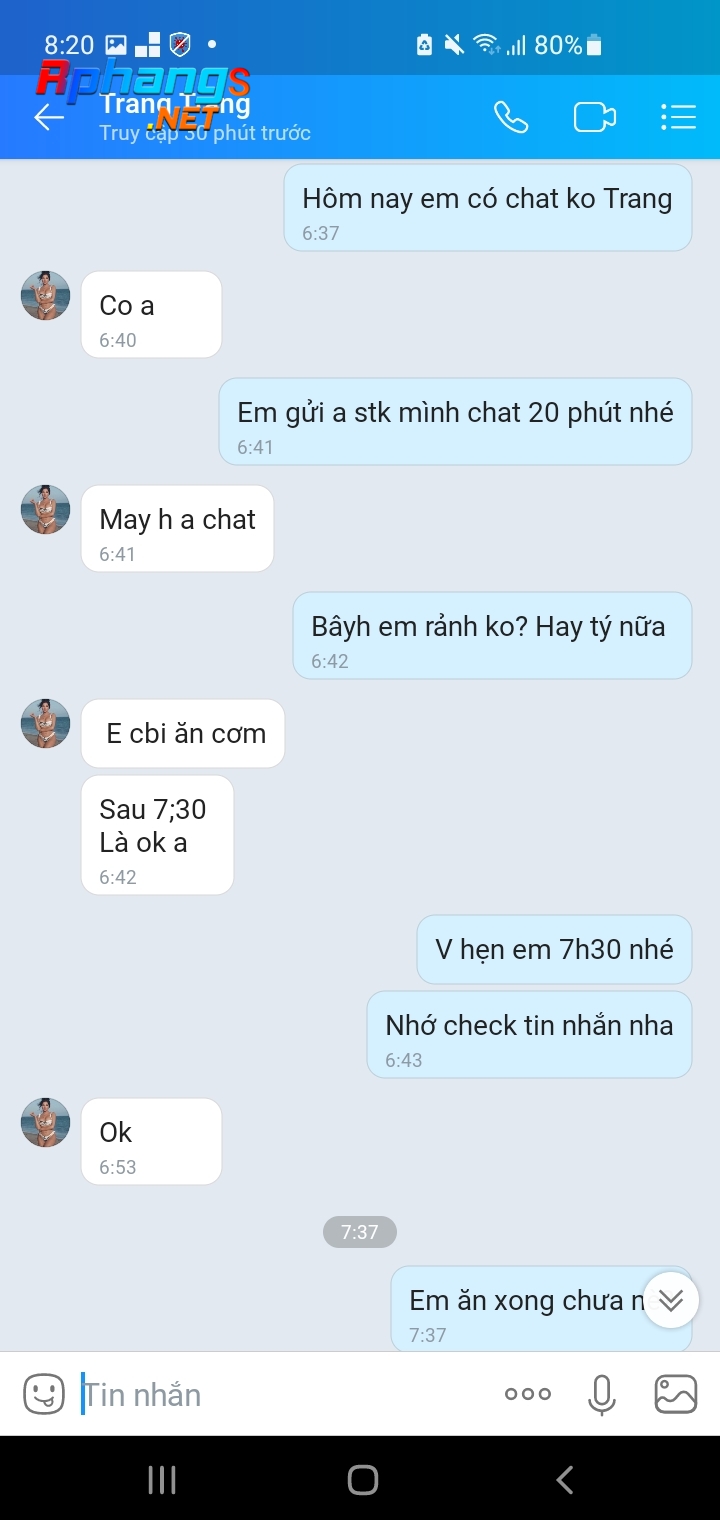Screen dimensions: 720x1520
Task: Start a video call with Trang
Action: click(x=595, y=117)
